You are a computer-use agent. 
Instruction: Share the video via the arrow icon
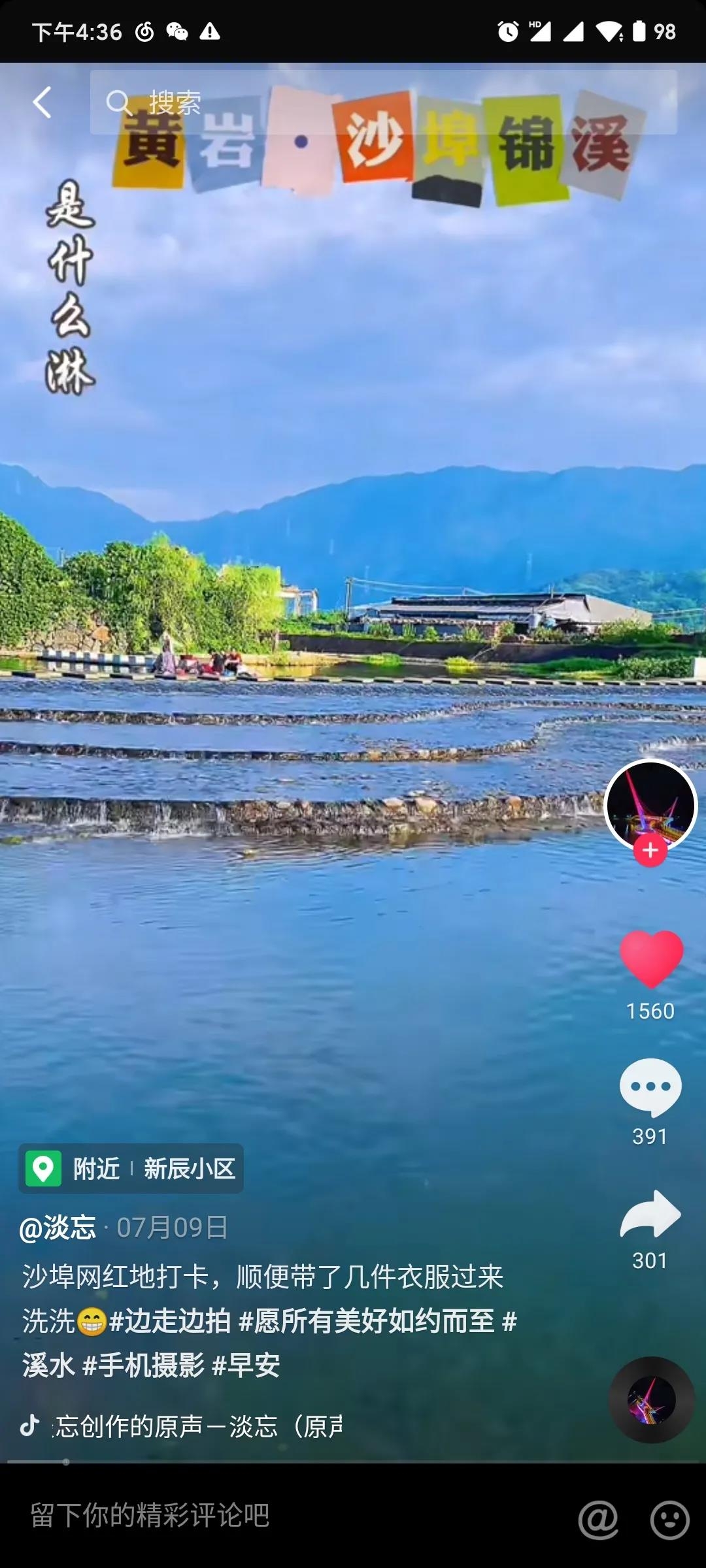650,1214
